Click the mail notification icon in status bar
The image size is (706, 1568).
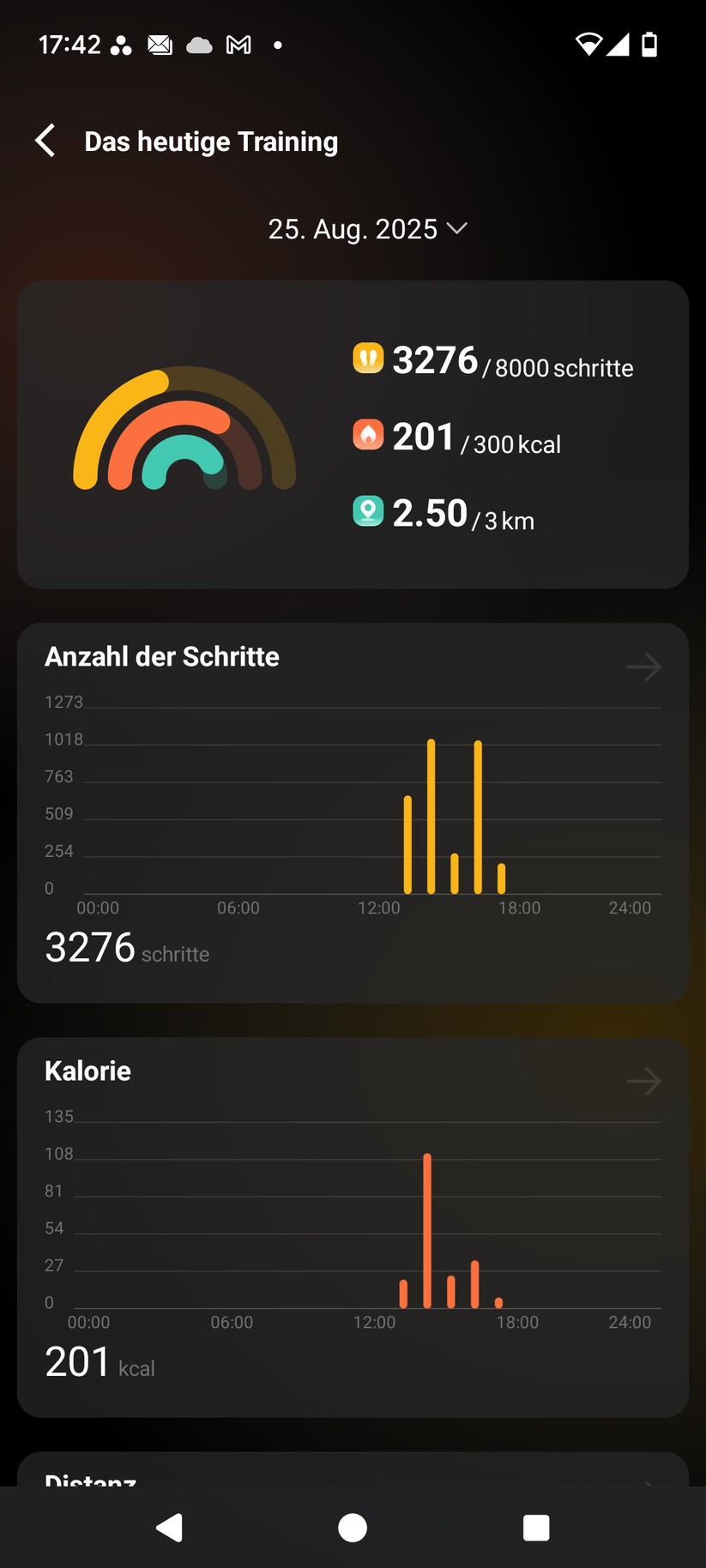coord(160,45)
